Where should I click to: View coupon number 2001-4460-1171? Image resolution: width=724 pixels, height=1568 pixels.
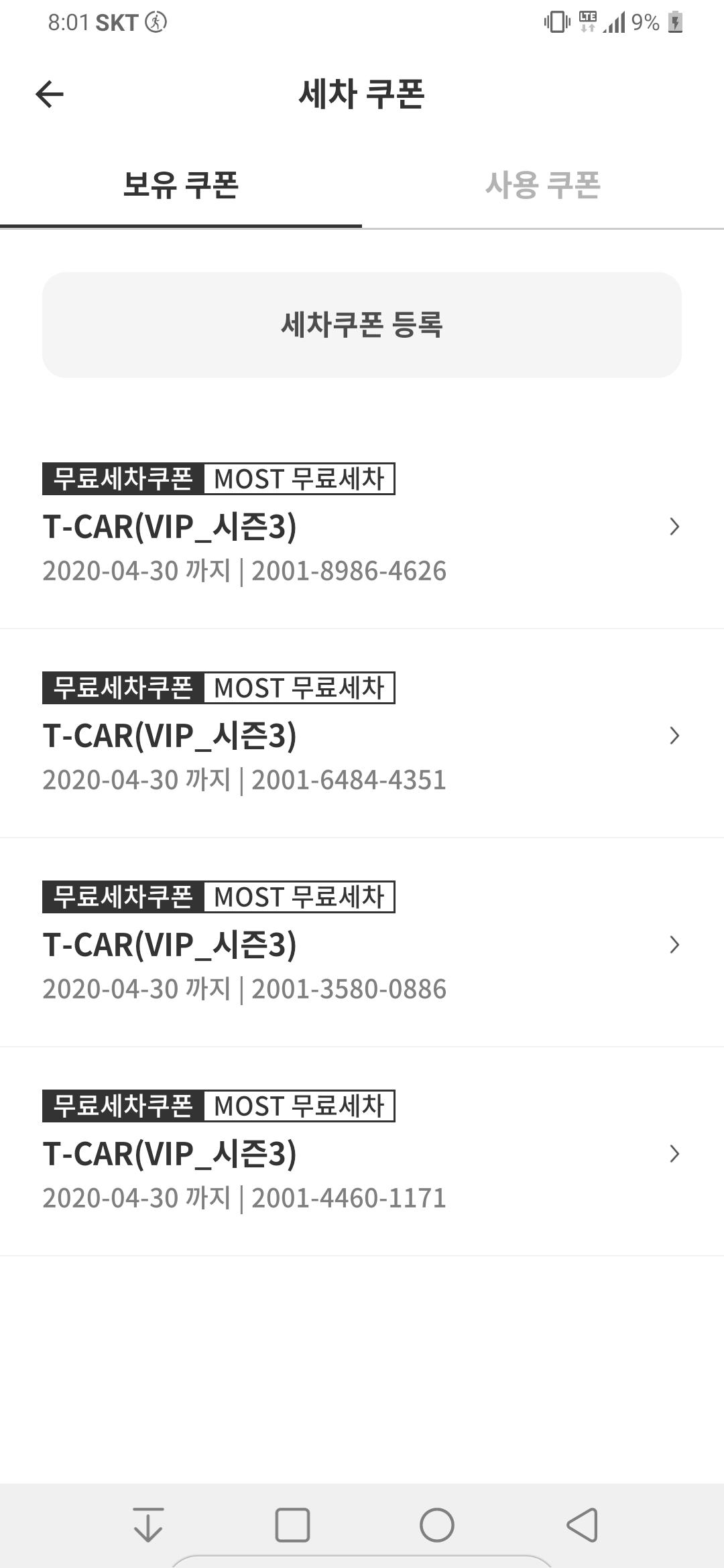362,1154
